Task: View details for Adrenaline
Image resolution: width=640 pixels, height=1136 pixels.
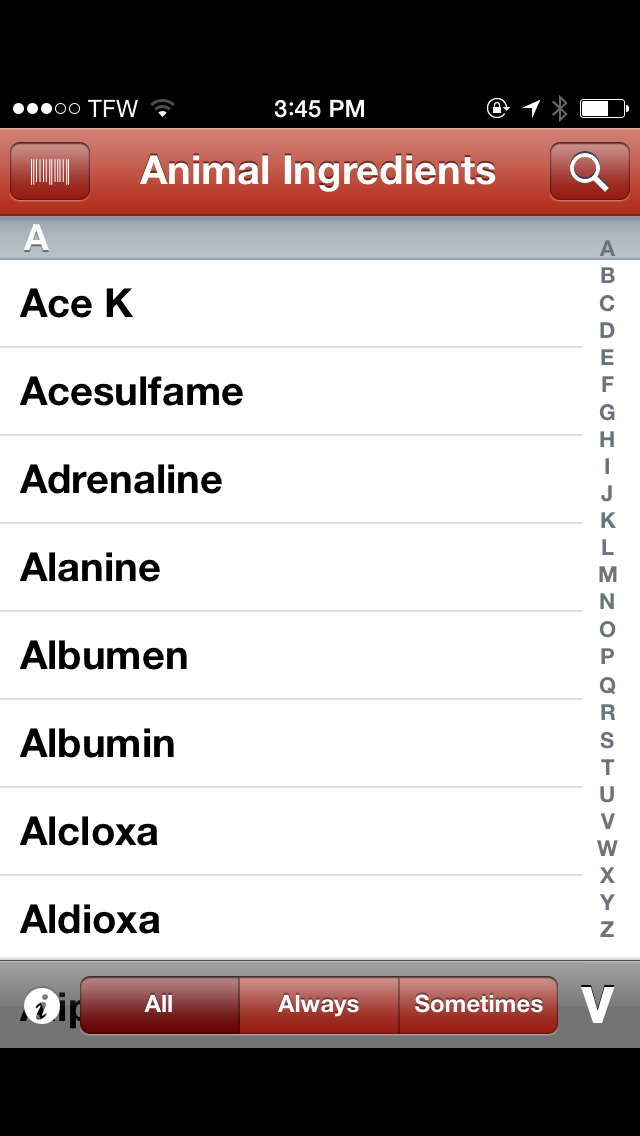Action: pyautogui.click(x=290, y=480)
